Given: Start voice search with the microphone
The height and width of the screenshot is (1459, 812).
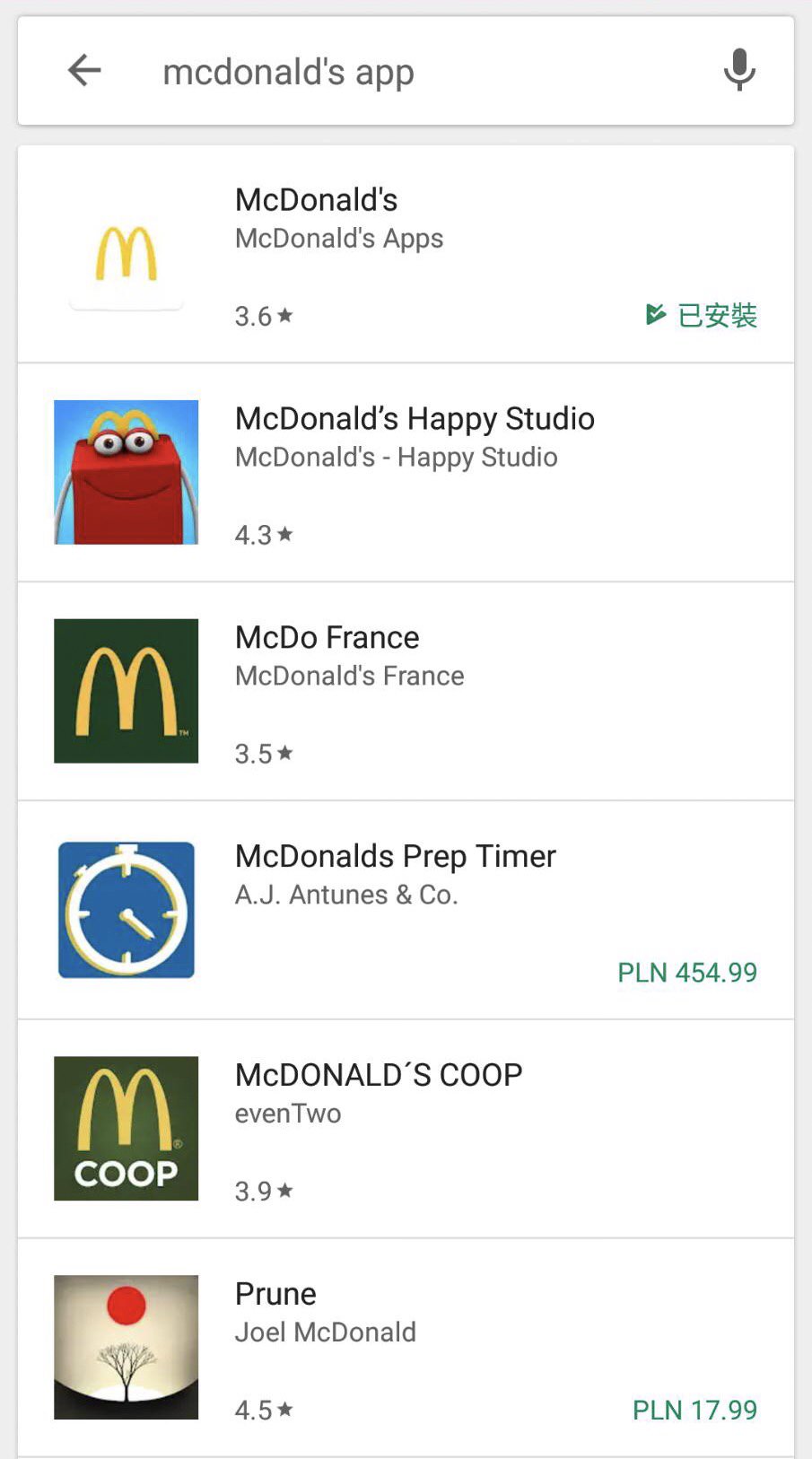Looking at the screenshot, I should (x=739, y=70).
